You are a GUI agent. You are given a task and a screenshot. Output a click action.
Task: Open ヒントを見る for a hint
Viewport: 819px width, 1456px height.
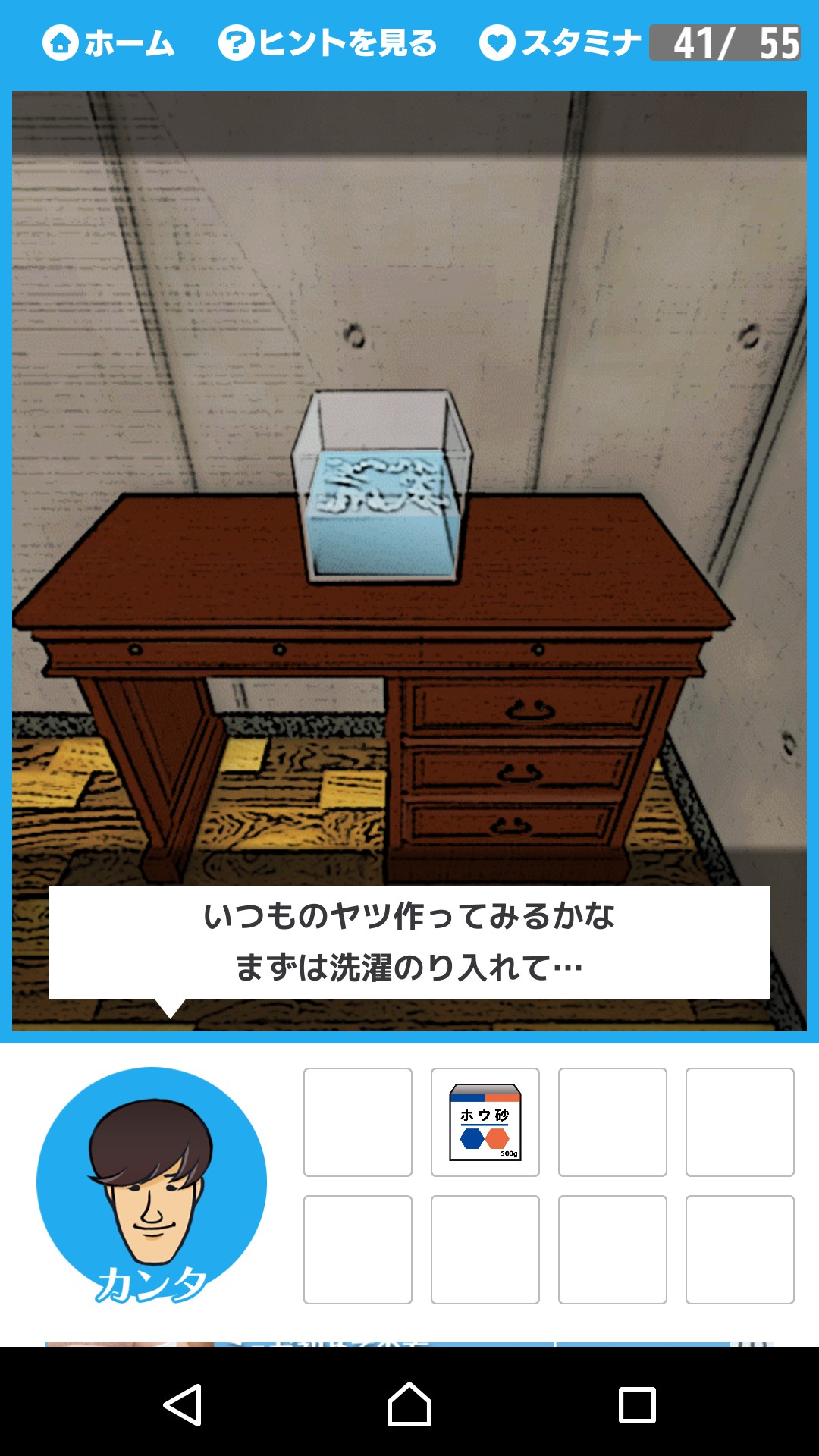328,43
